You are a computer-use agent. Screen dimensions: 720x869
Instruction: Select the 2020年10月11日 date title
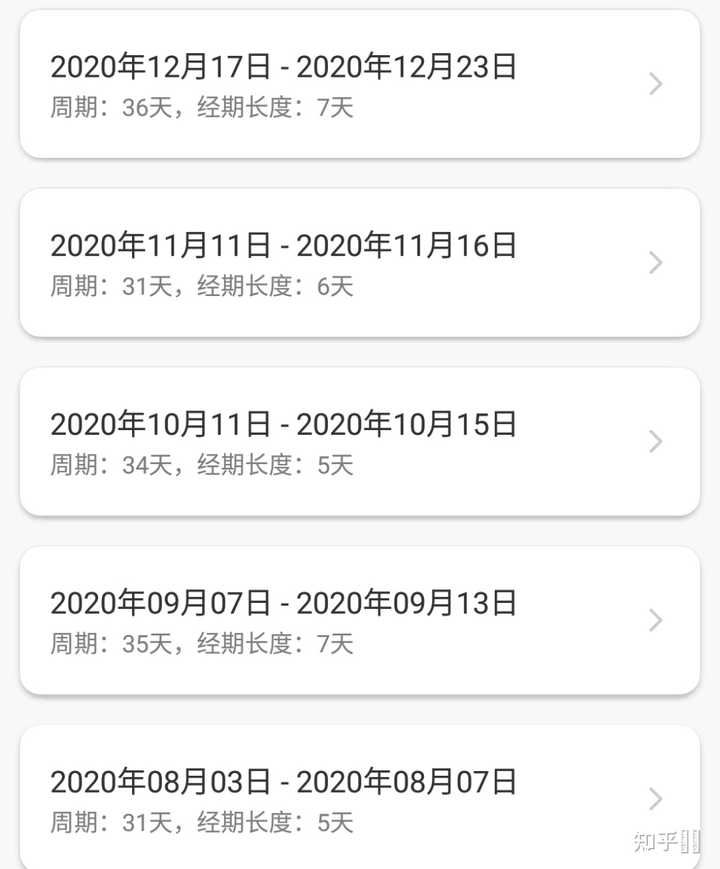pos(284,424)
